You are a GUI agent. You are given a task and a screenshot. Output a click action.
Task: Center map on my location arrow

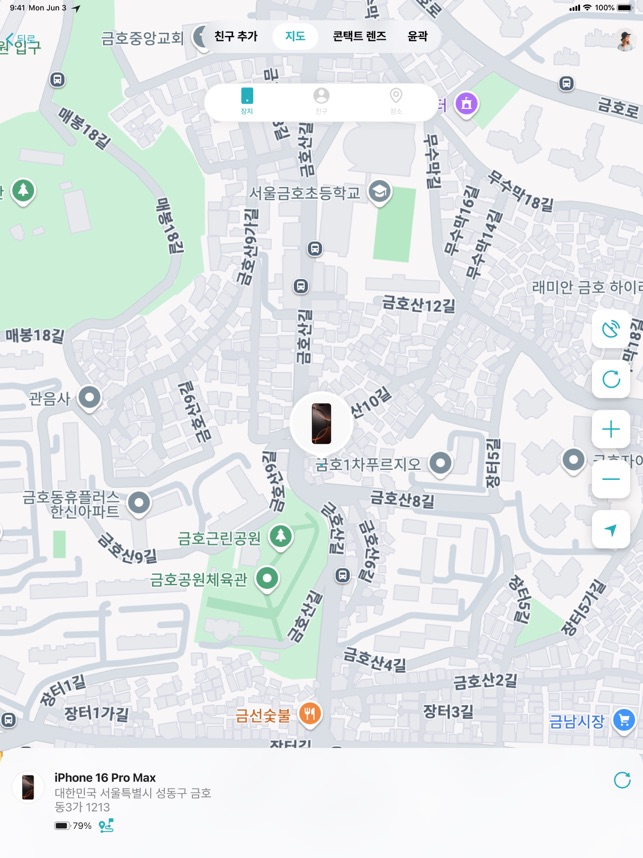pos(611,530)
